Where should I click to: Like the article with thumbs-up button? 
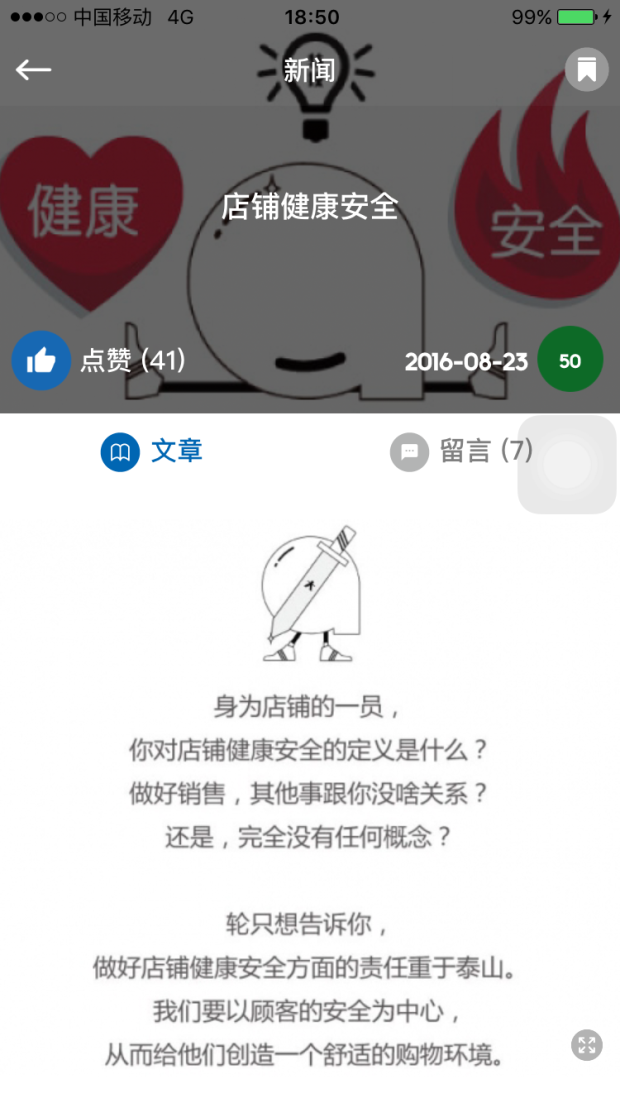pyautogui.click(x=41, y=360)
